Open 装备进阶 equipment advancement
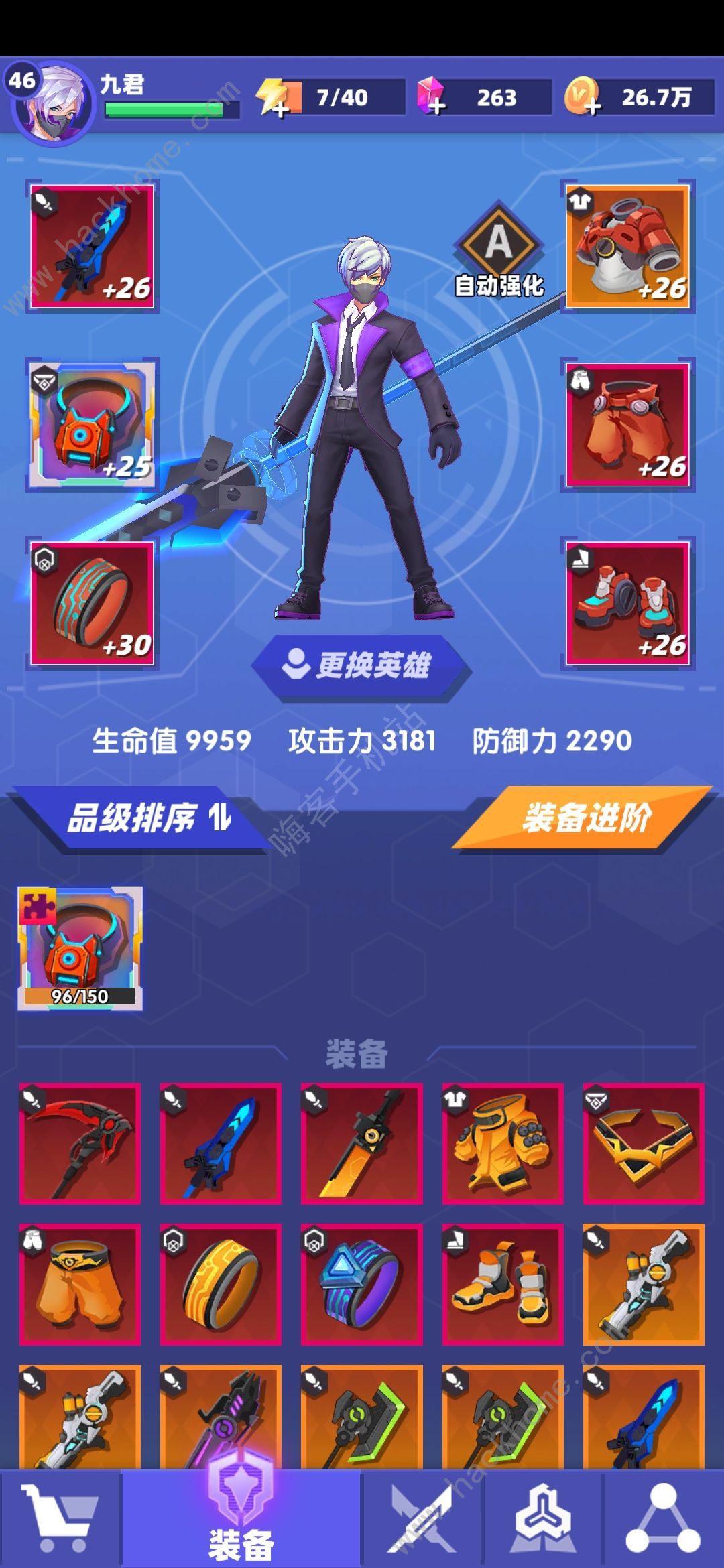This screenshot has width=724, height=1568. click(583, 818)
